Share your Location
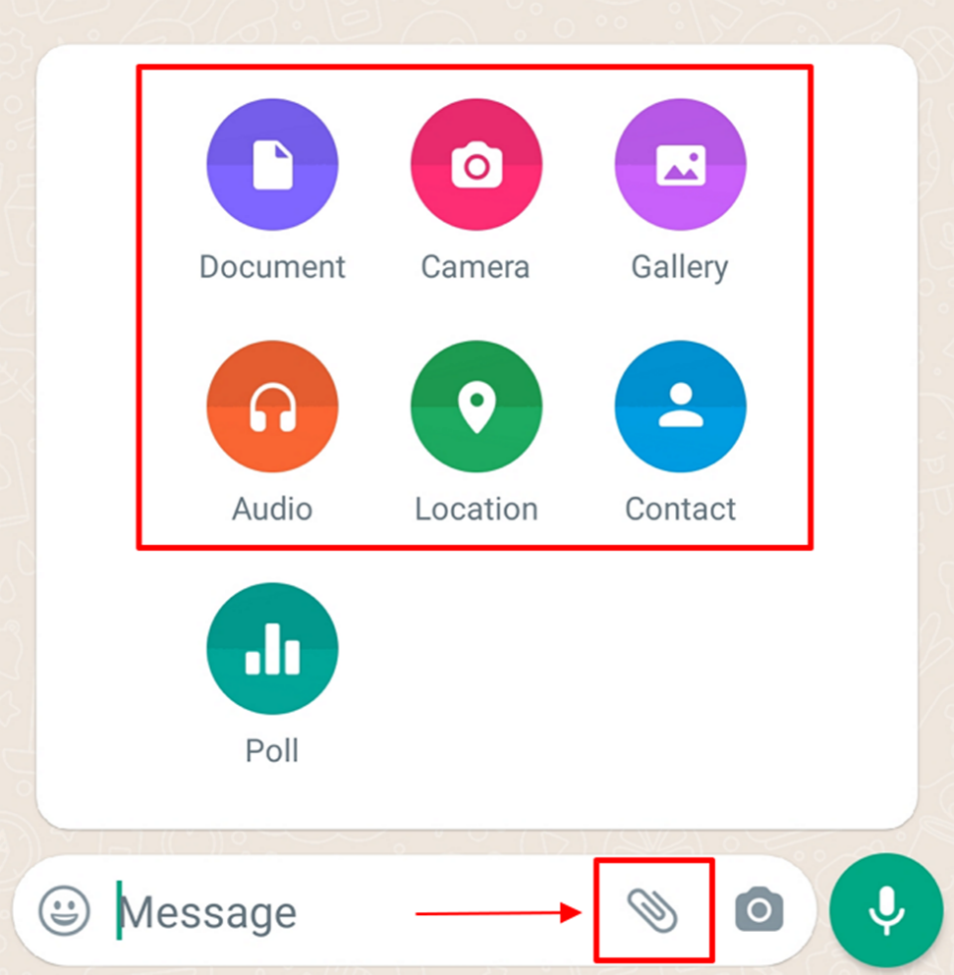Viewport: 954px width, 975px height. pyautogui.click(x=476, y=407)
